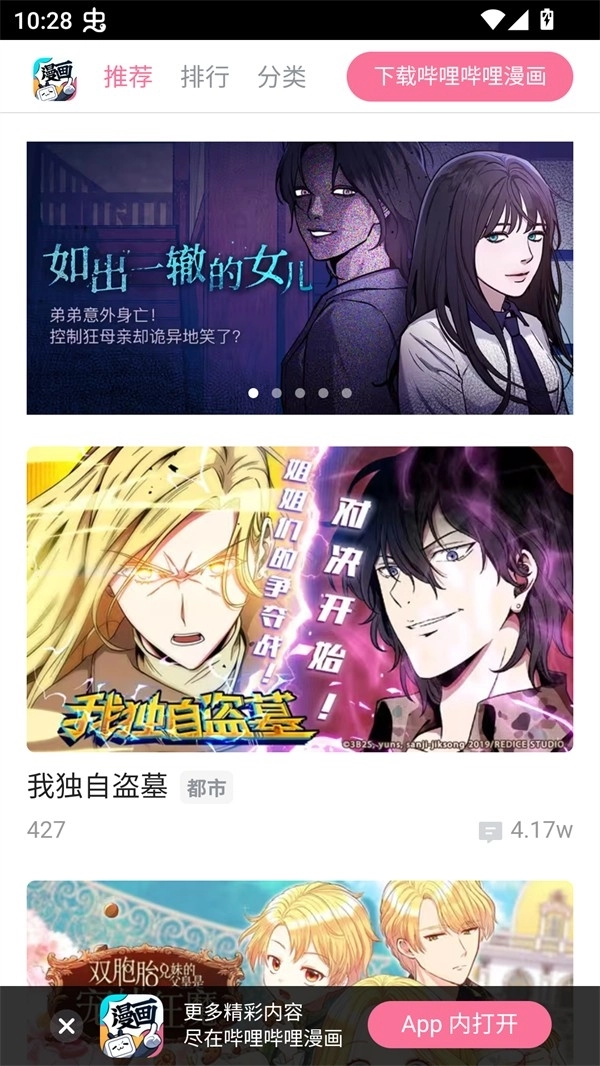
Task: Open the 如出一辙的女儿 banner
Action: 300,277
